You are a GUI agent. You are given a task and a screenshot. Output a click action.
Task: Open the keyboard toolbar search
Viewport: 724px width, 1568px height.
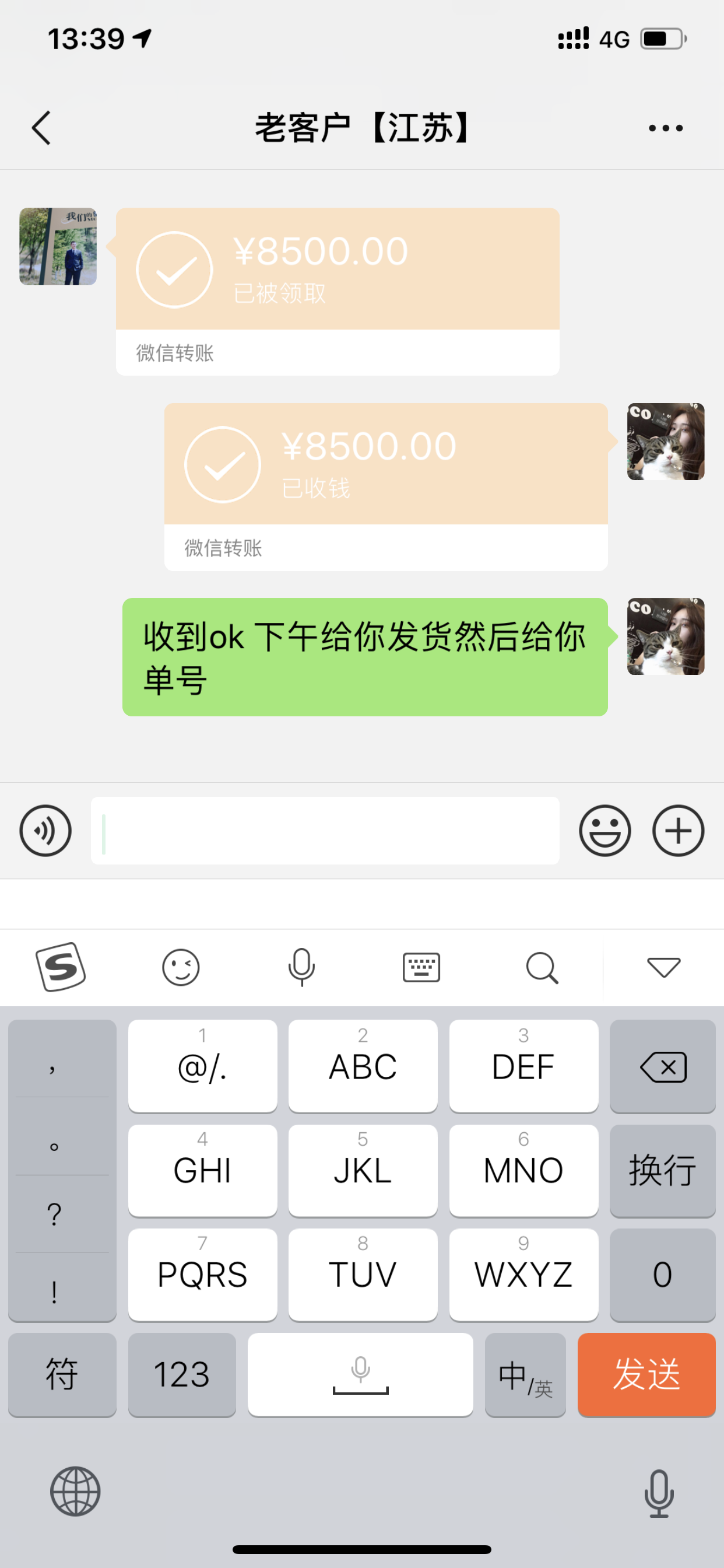(542, 967)
